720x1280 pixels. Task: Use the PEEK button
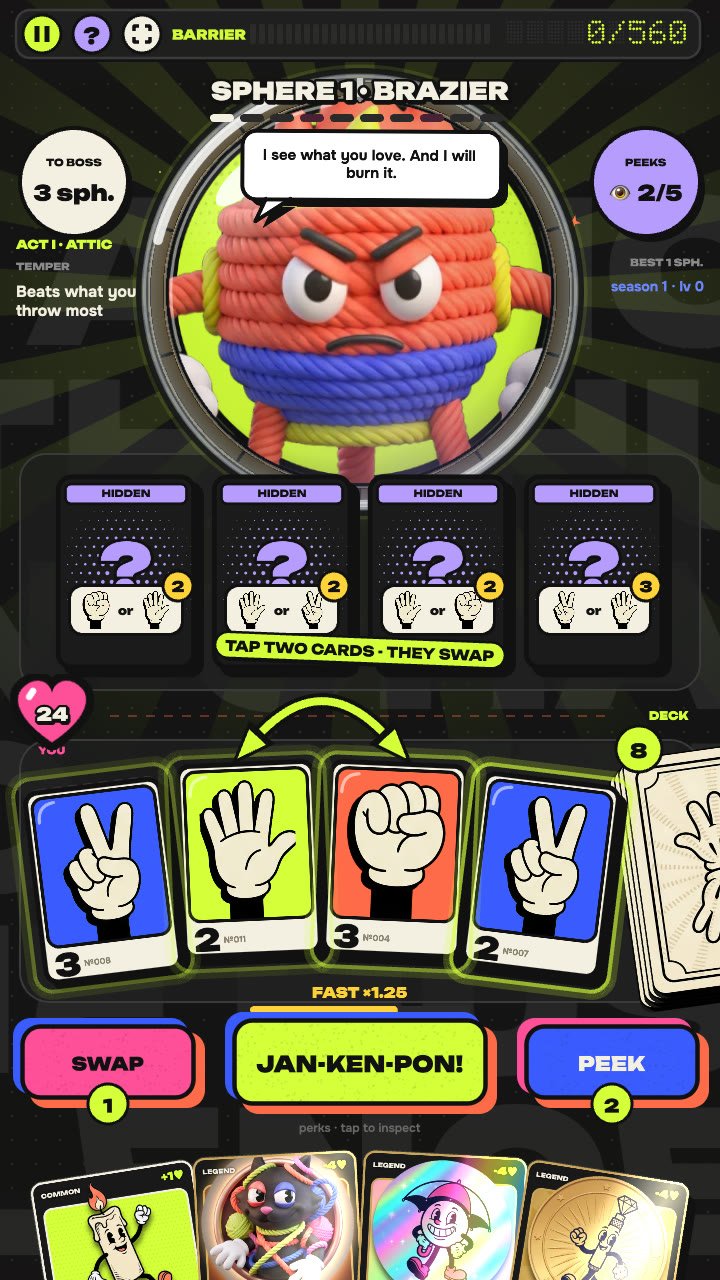611,1063
